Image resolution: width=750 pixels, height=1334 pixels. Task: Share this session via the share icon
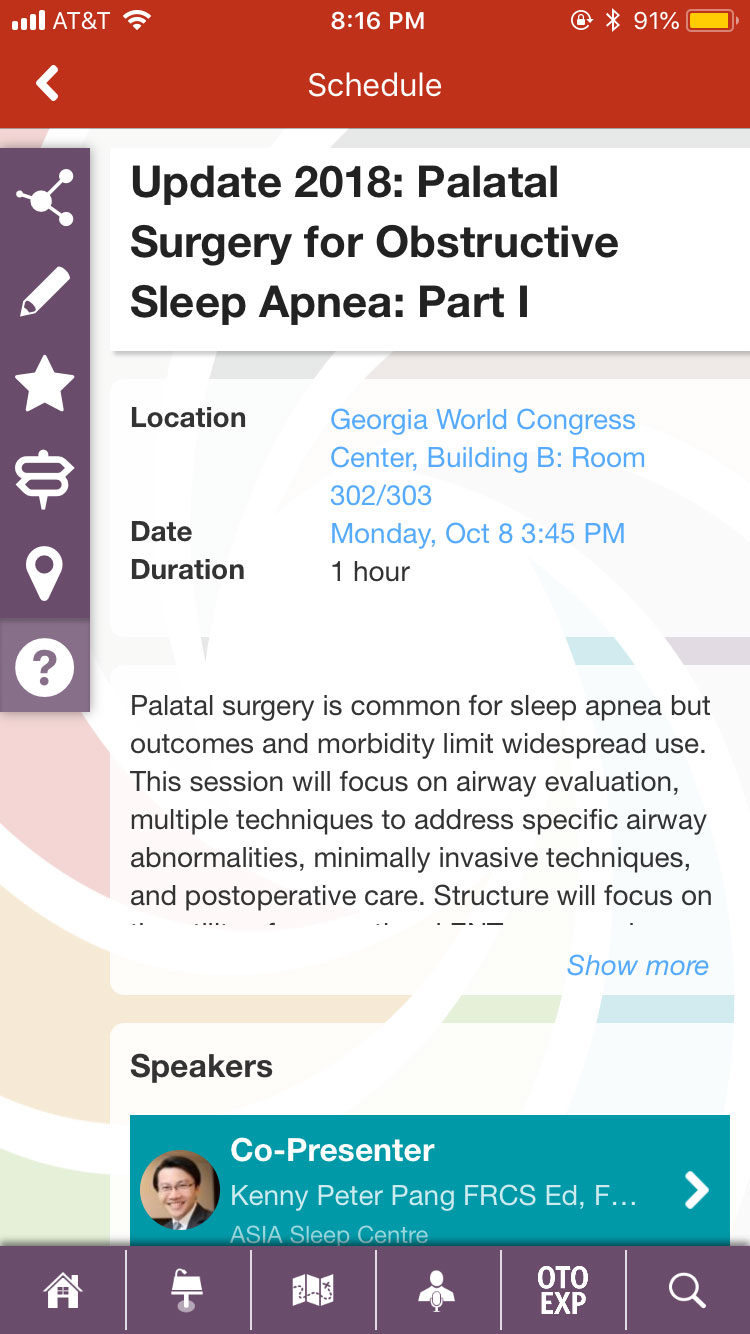pos(45,198)
